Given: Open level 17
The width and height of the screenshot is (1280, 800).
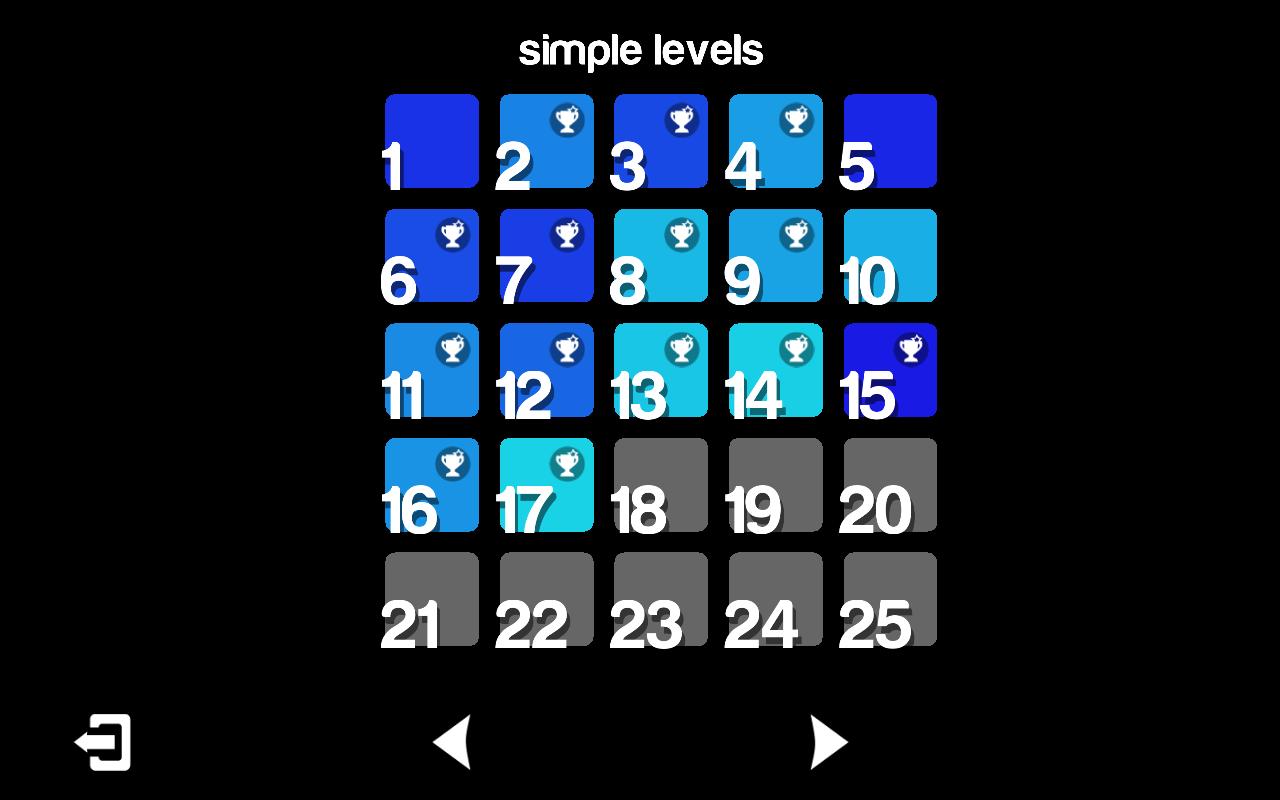Looking at the screenshot, I should [x=546, y=485].
